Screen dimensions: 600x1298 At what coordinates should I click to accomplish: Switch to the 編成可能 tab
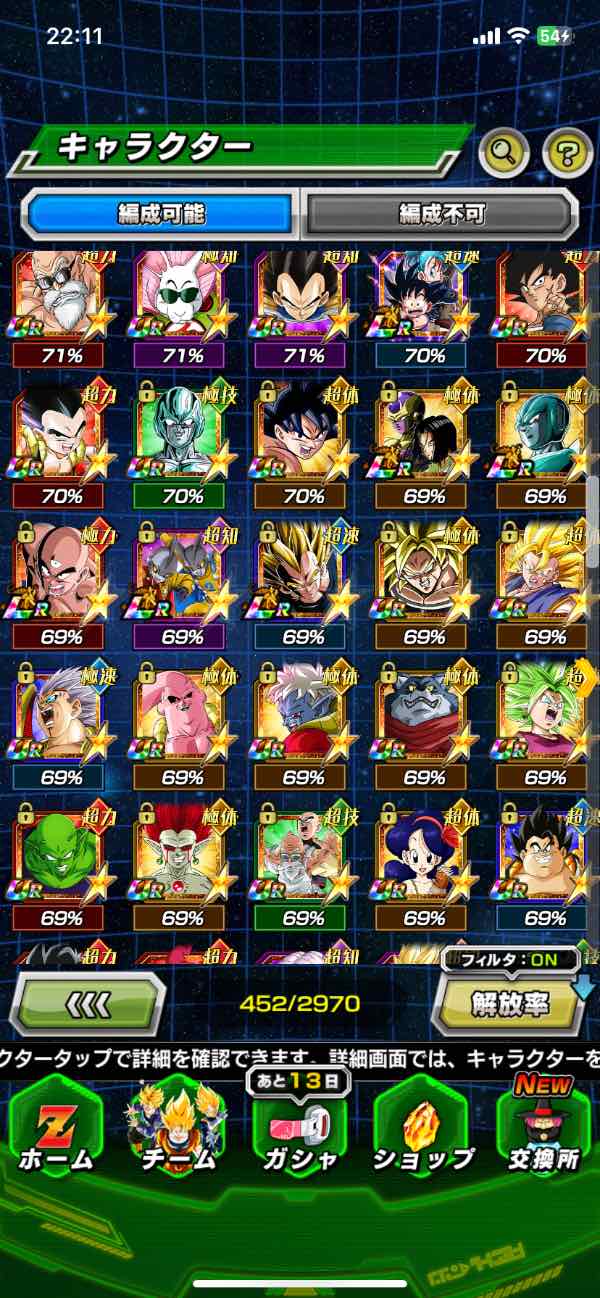[x=161, y=213]
